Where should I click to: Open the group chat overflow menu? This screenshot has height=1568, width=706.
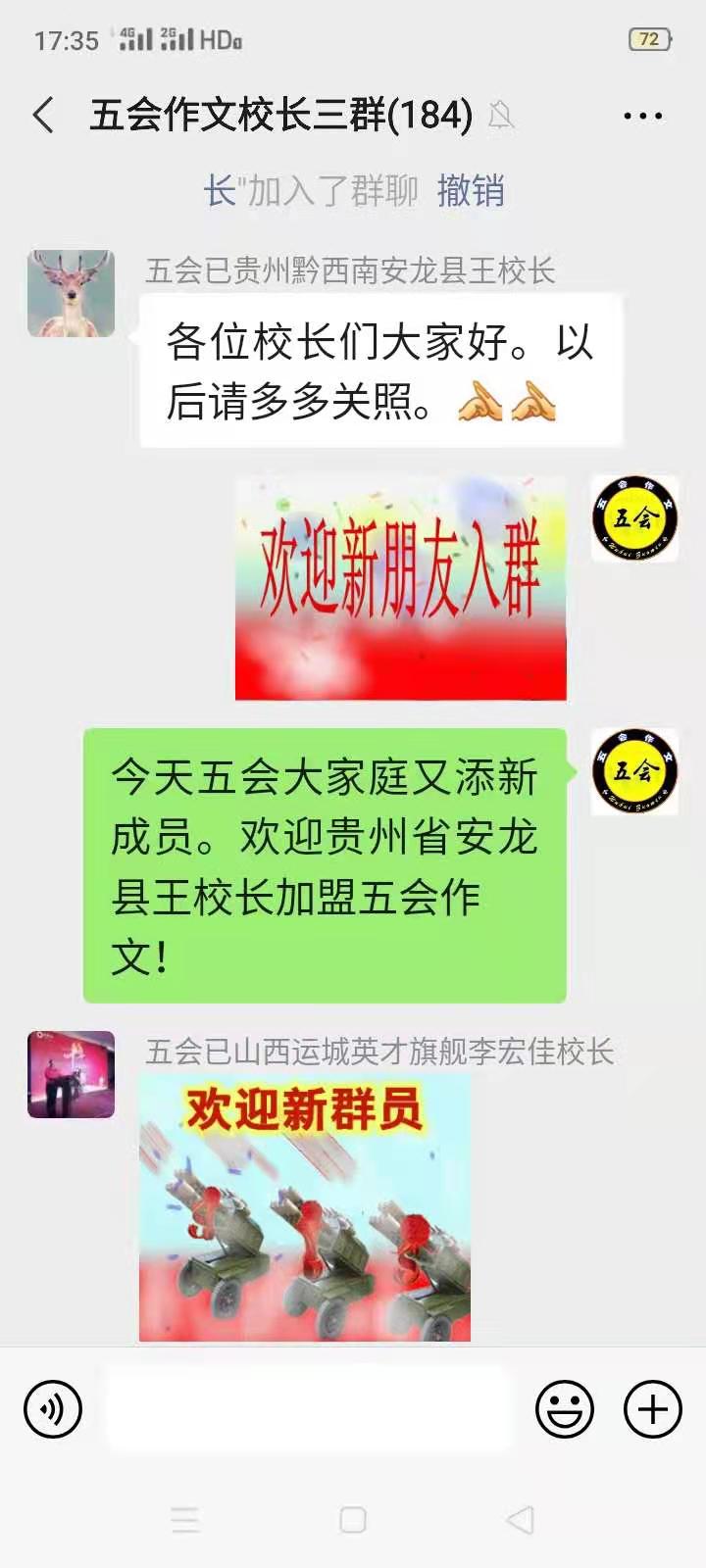point(642,116)
